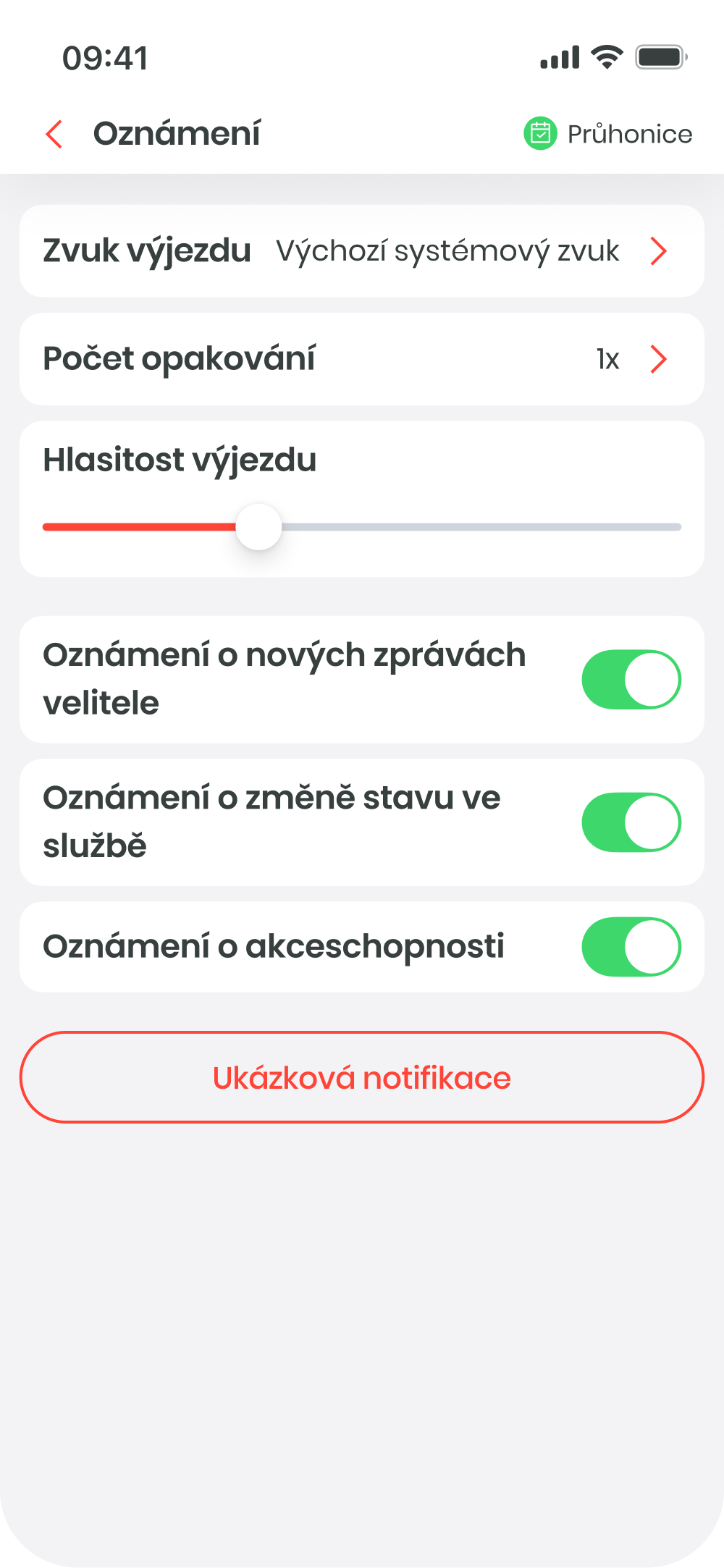Tap the green calendar icon beside Průhonice
This screenshot has width=724, height=1568.
(540, 133)
